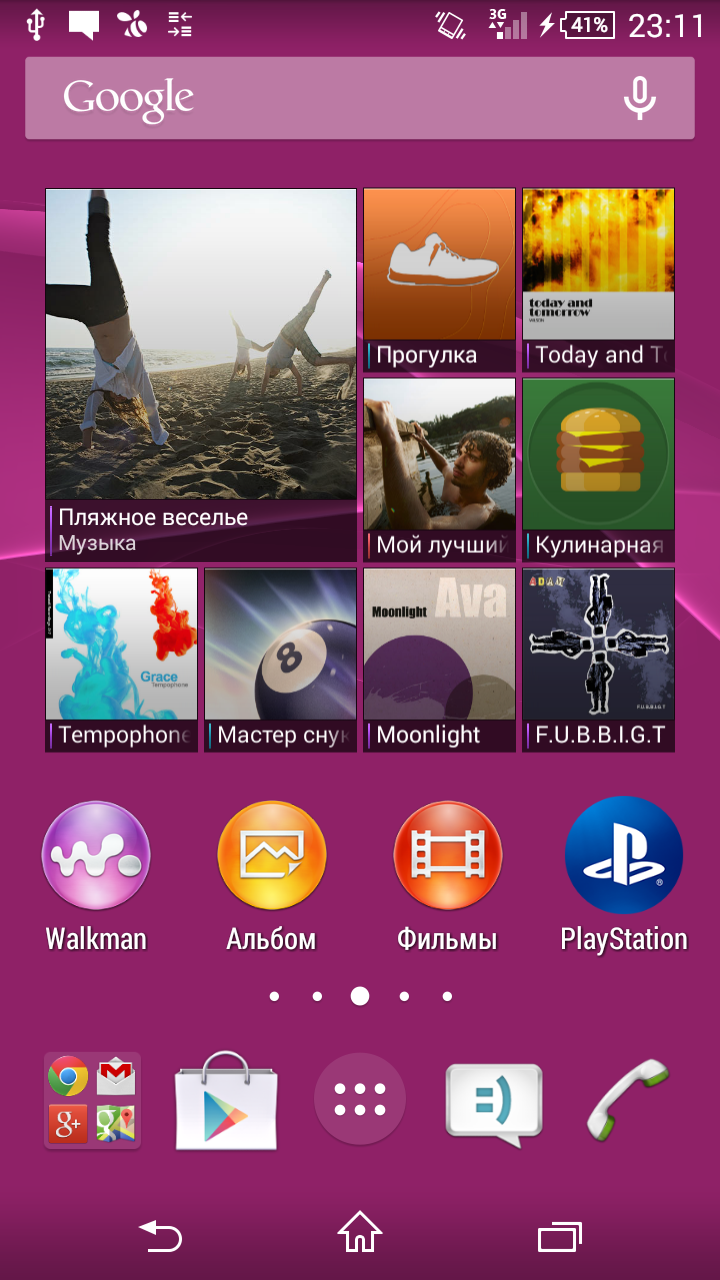Open the Moonlight album tile
Image resolution: width=720 pixels, height=1280 pixels.
[439, 660]
